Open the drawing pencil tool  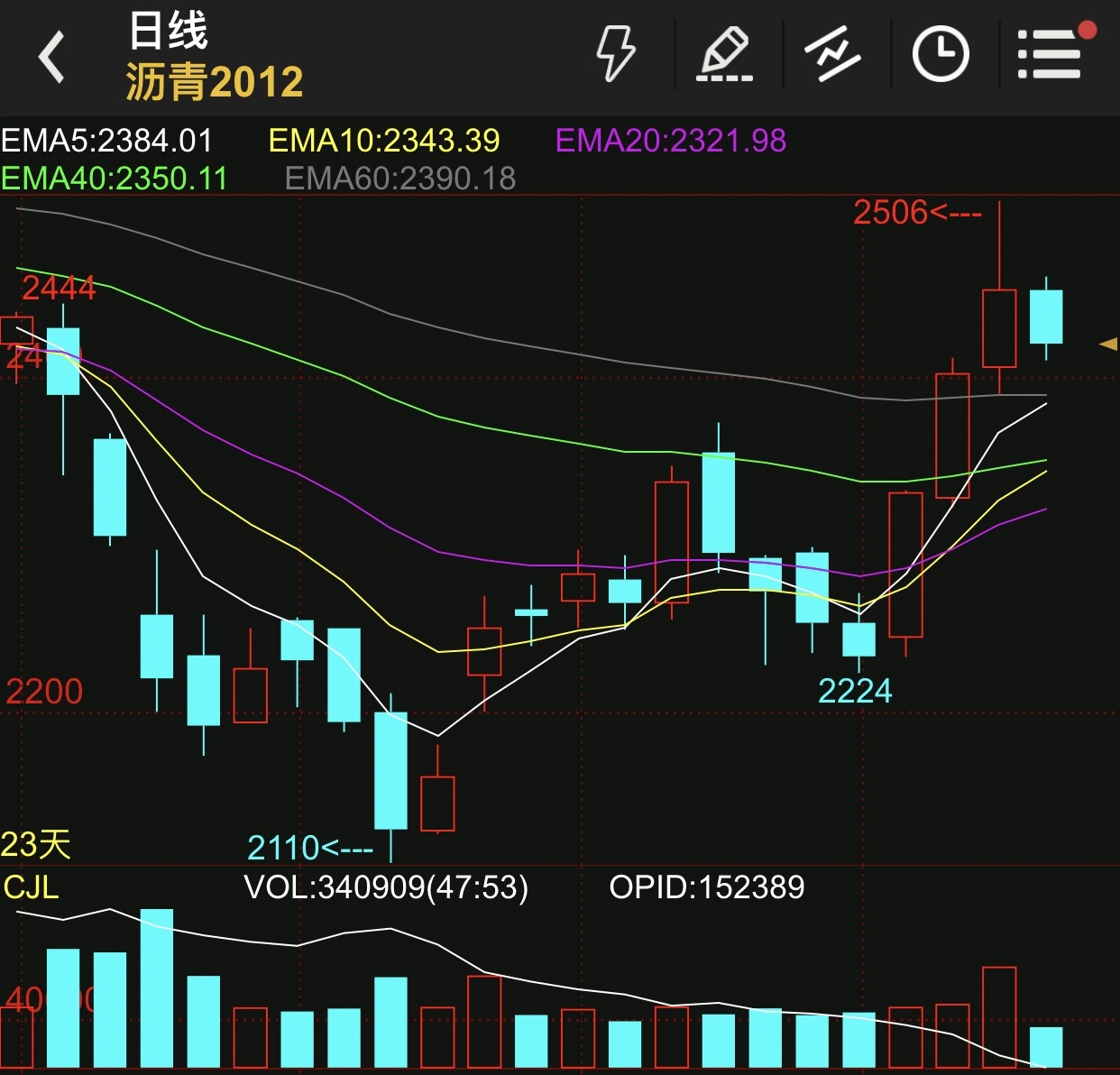click(x=724, y=55)
